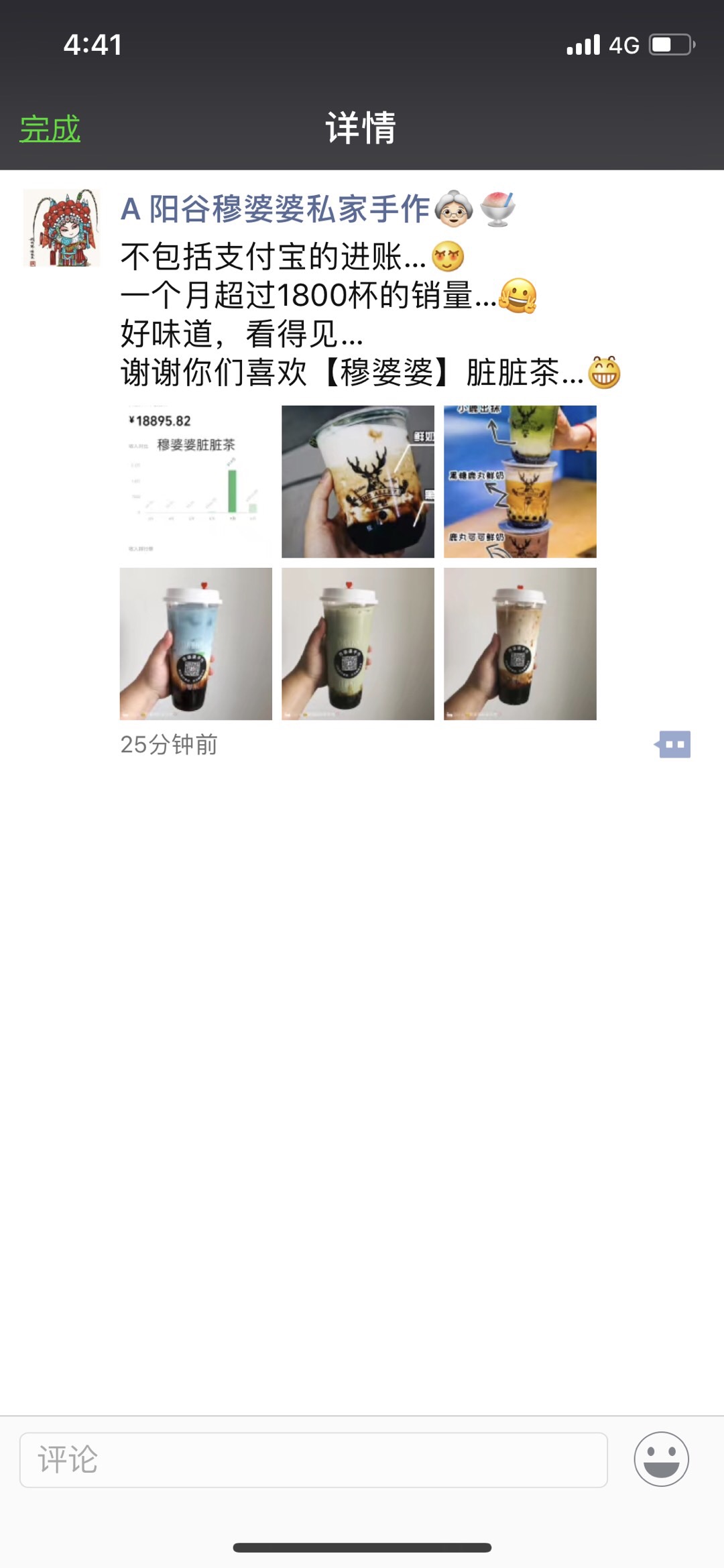Open the sales chart image ¥18895.82
The image size is (724, 1568).
click(x=196, y=481)
